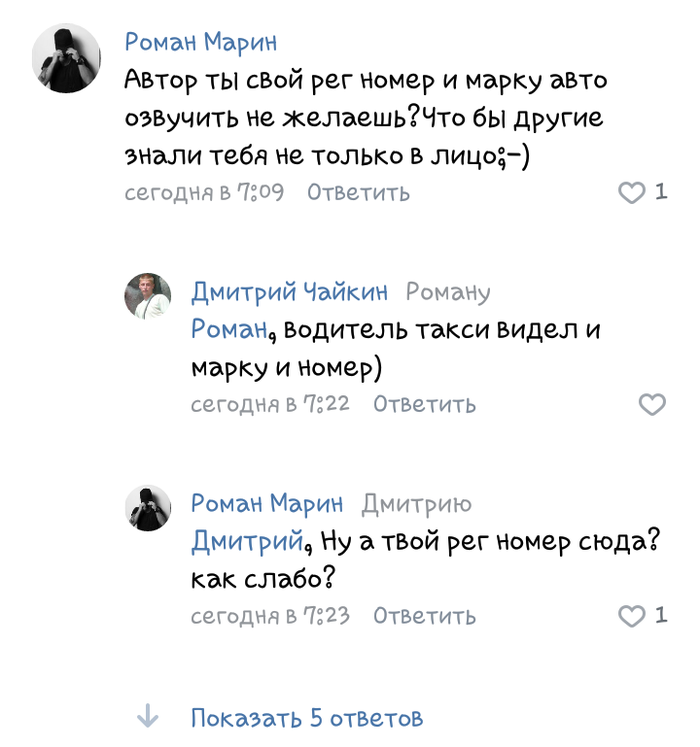Open the mention 'Дмитрий' in Роман's reply
Image resolution: width=700 pixels, height=747 pixels.
(247, 543)
